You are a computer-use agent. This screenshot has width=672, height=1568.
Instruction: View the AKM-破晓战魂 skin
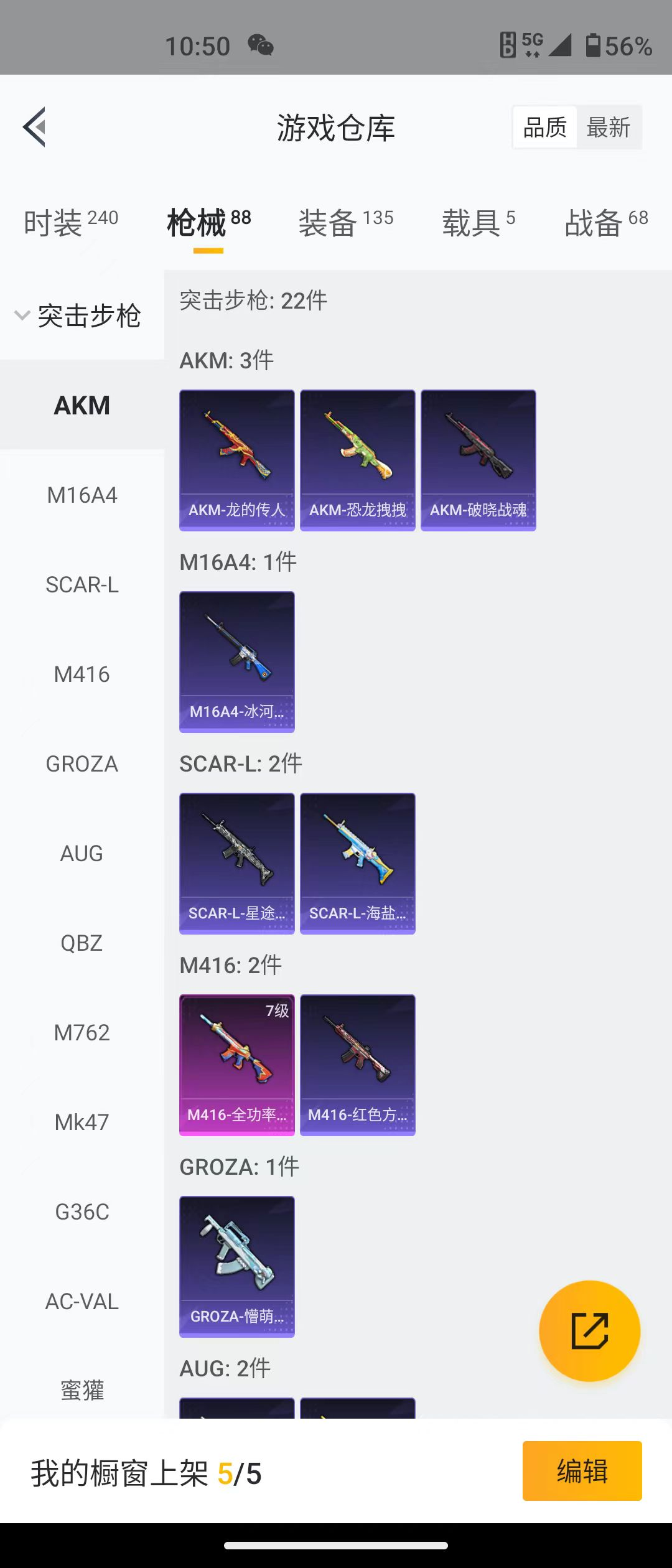click(478, 460)
